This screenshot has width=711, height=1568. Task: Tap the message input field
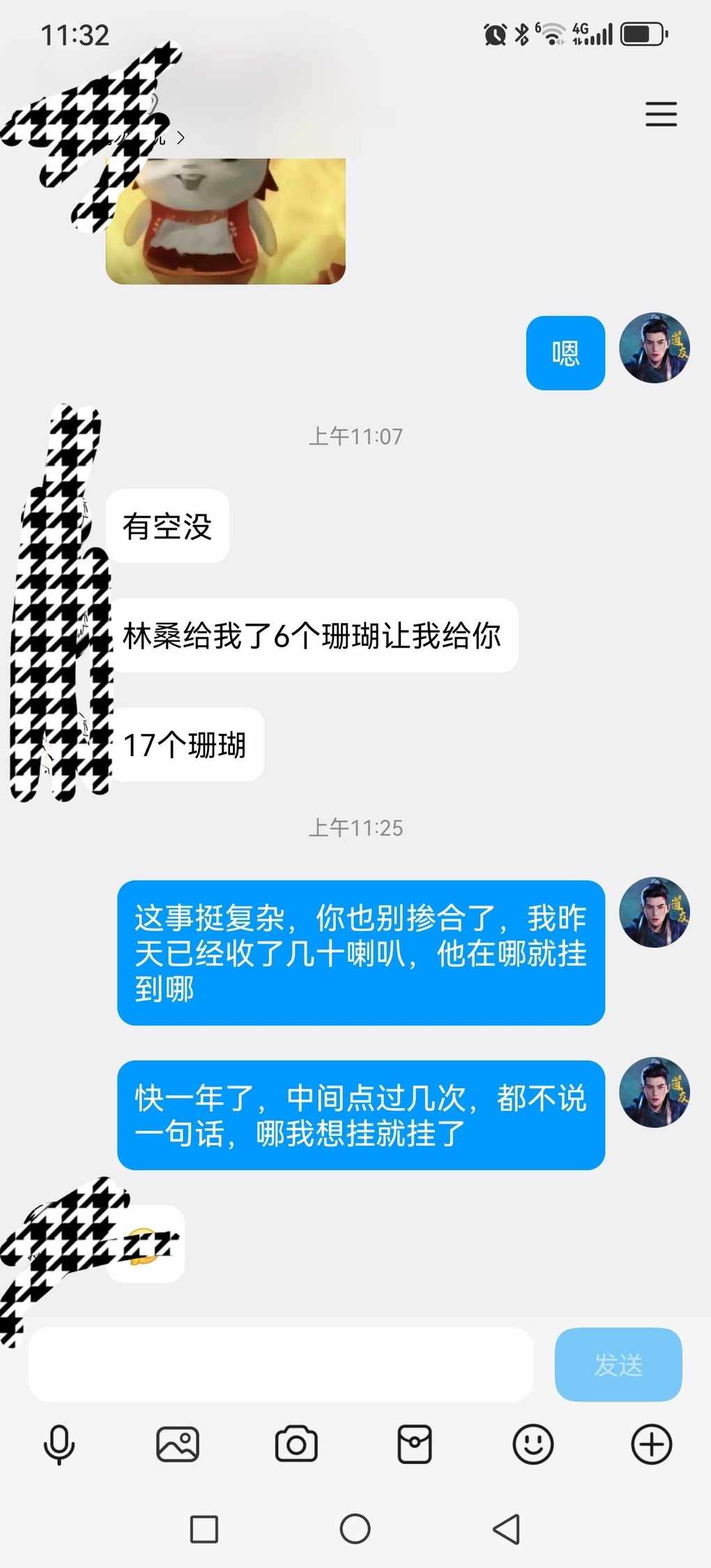[x=280, y=1364]
